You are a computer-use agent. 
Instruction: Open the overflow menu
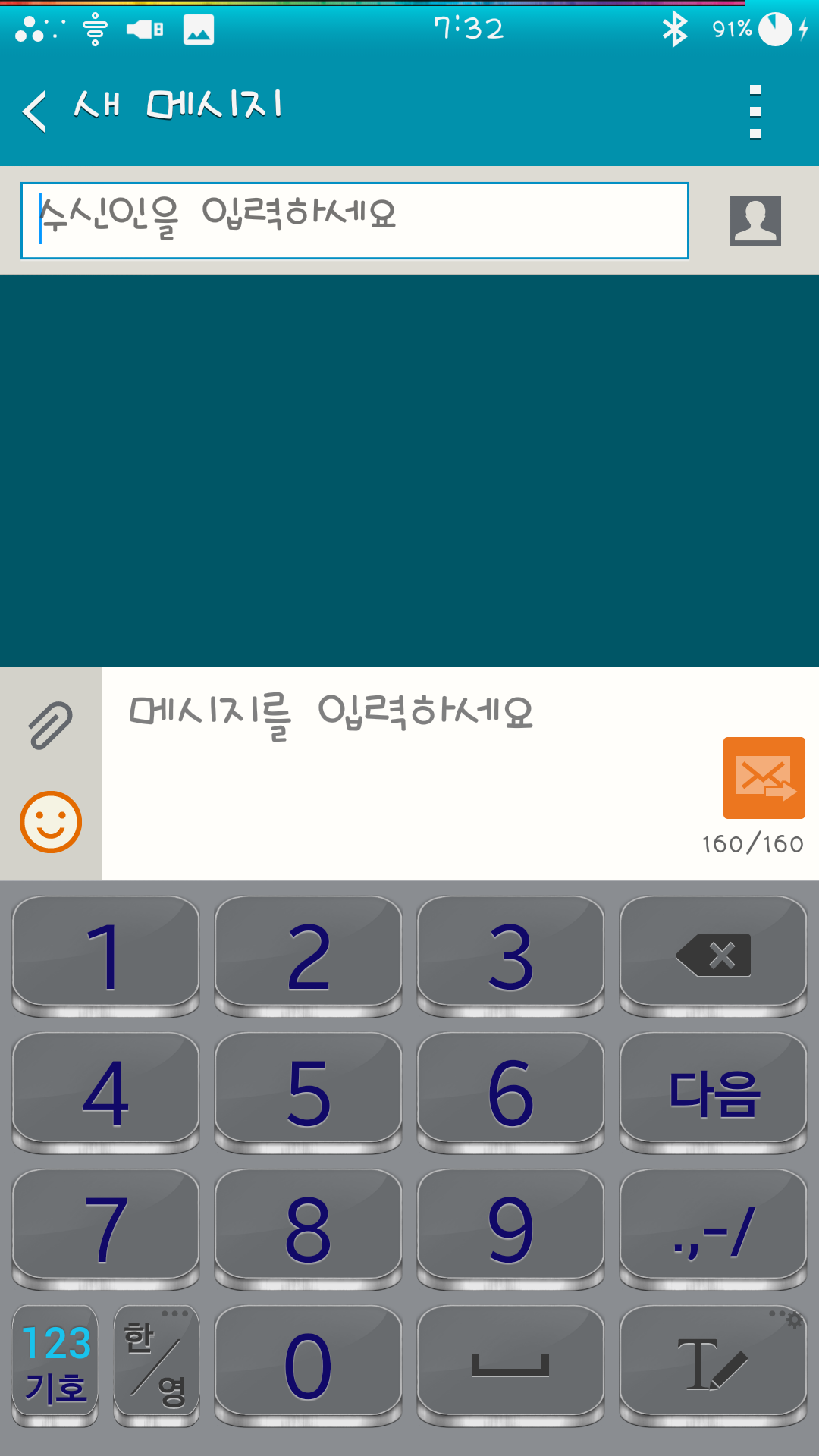(755, 111)
